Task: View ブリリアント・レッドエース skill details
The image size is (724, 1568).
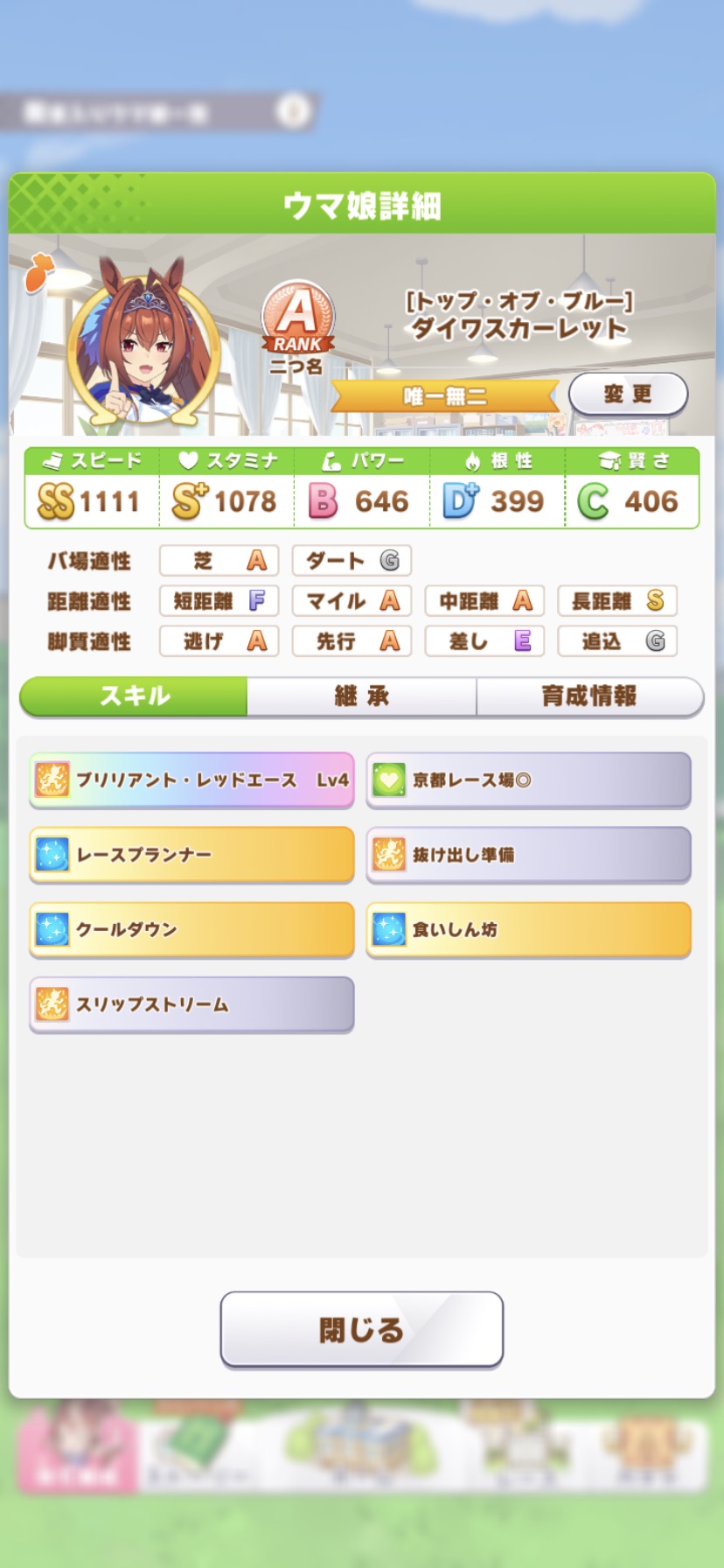Action: (x=191, y=780)
